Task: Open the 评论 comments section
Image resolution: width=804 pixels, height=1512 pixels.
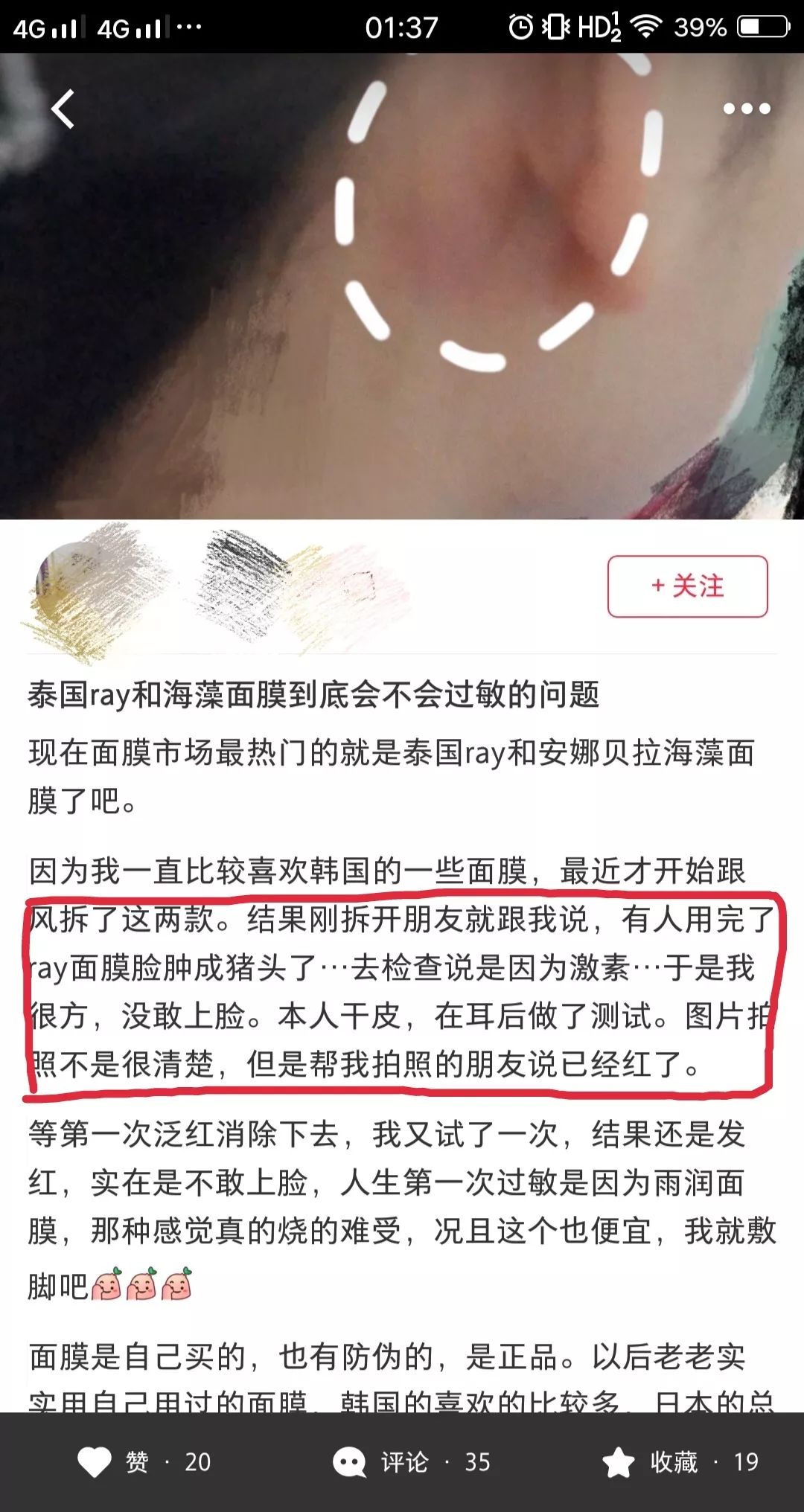Action: pyautogui.click(x=411, y=1461)
